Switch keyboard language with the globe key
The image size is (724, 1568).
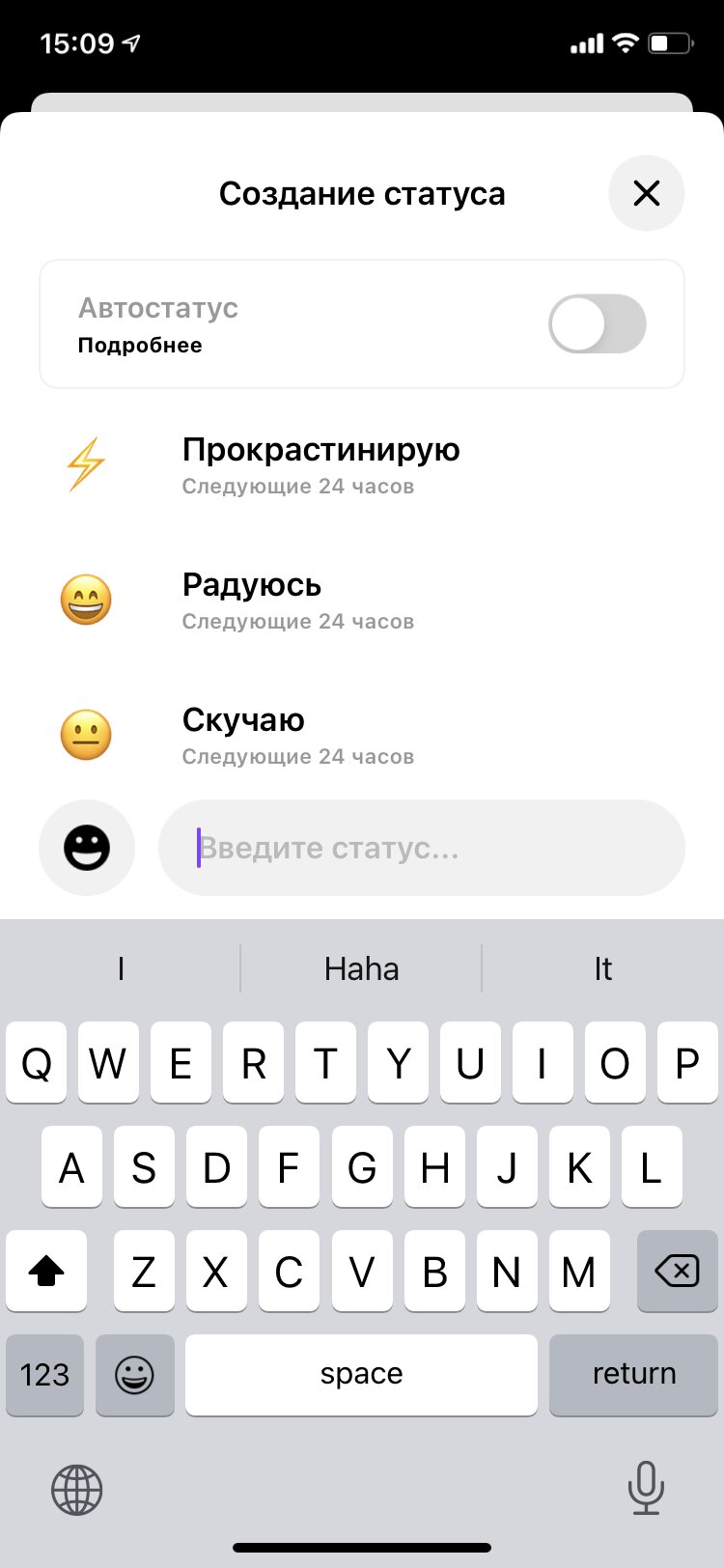(76, 1489)
